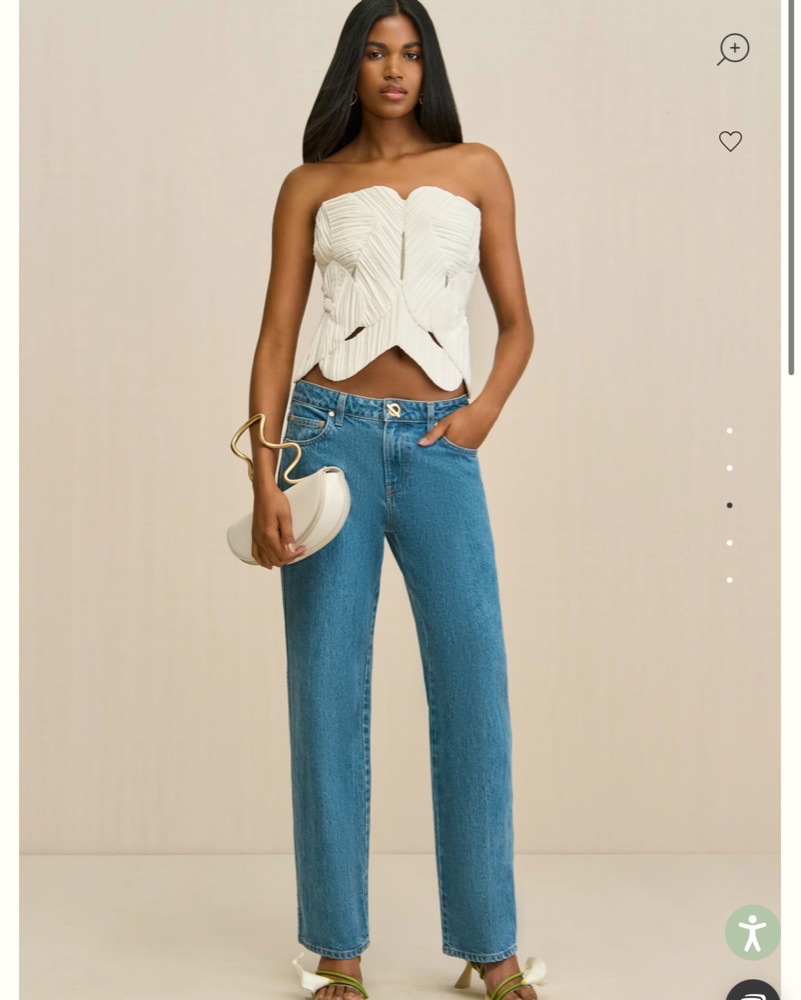
Task: Open the accessibility options button
Action: click(752, 933)
